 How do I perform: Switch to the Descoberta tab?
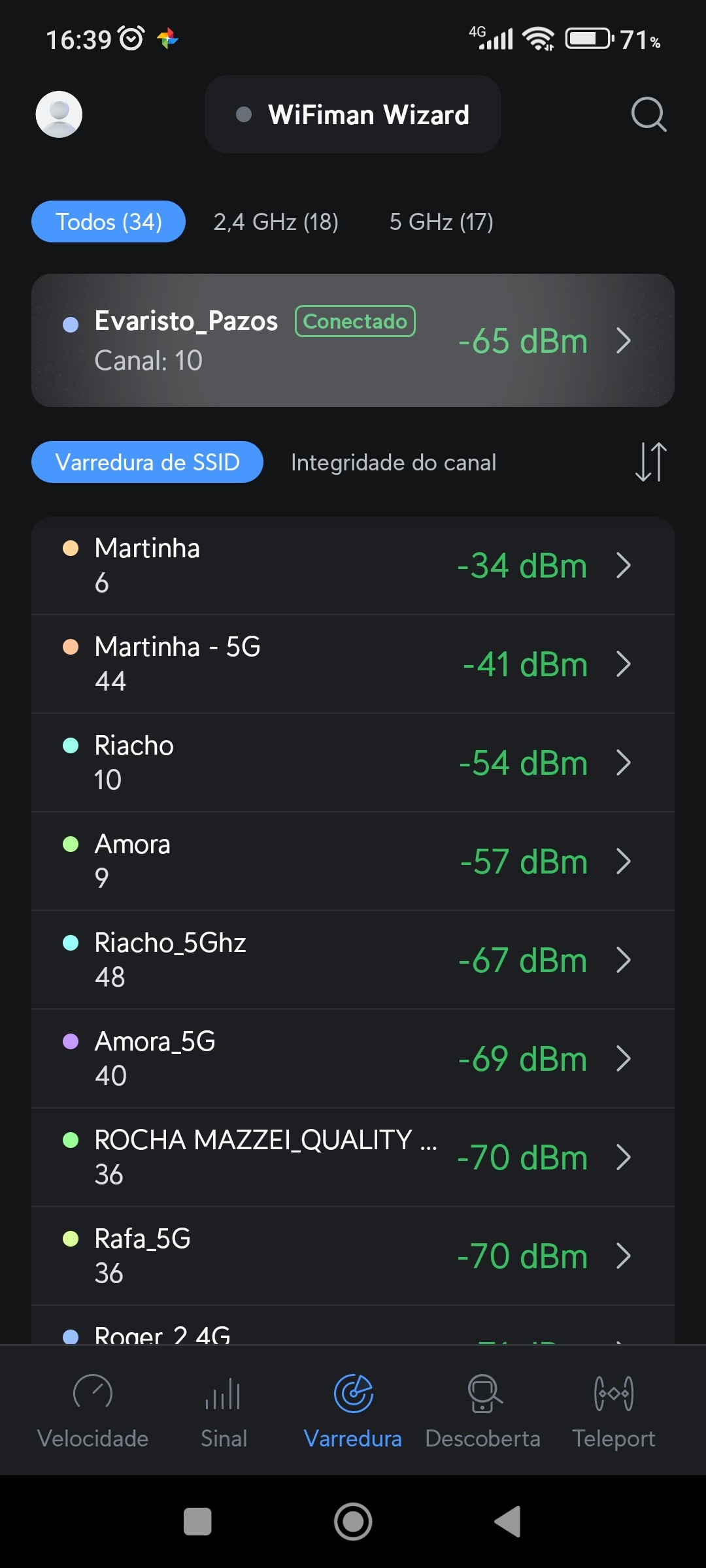[483, 1408]
